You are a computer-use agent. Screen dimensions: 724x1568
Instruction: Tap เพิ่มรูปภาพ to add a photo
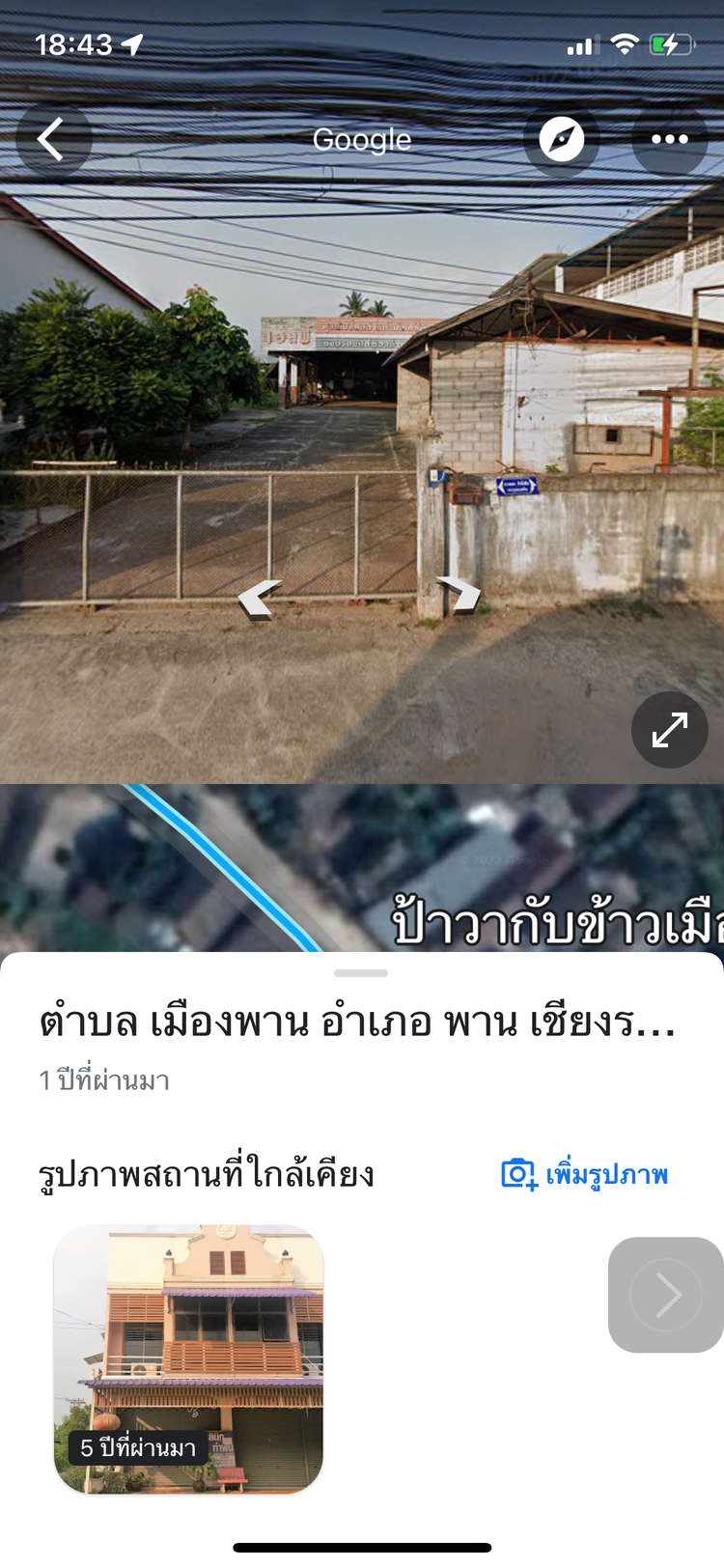point(585,1174)
